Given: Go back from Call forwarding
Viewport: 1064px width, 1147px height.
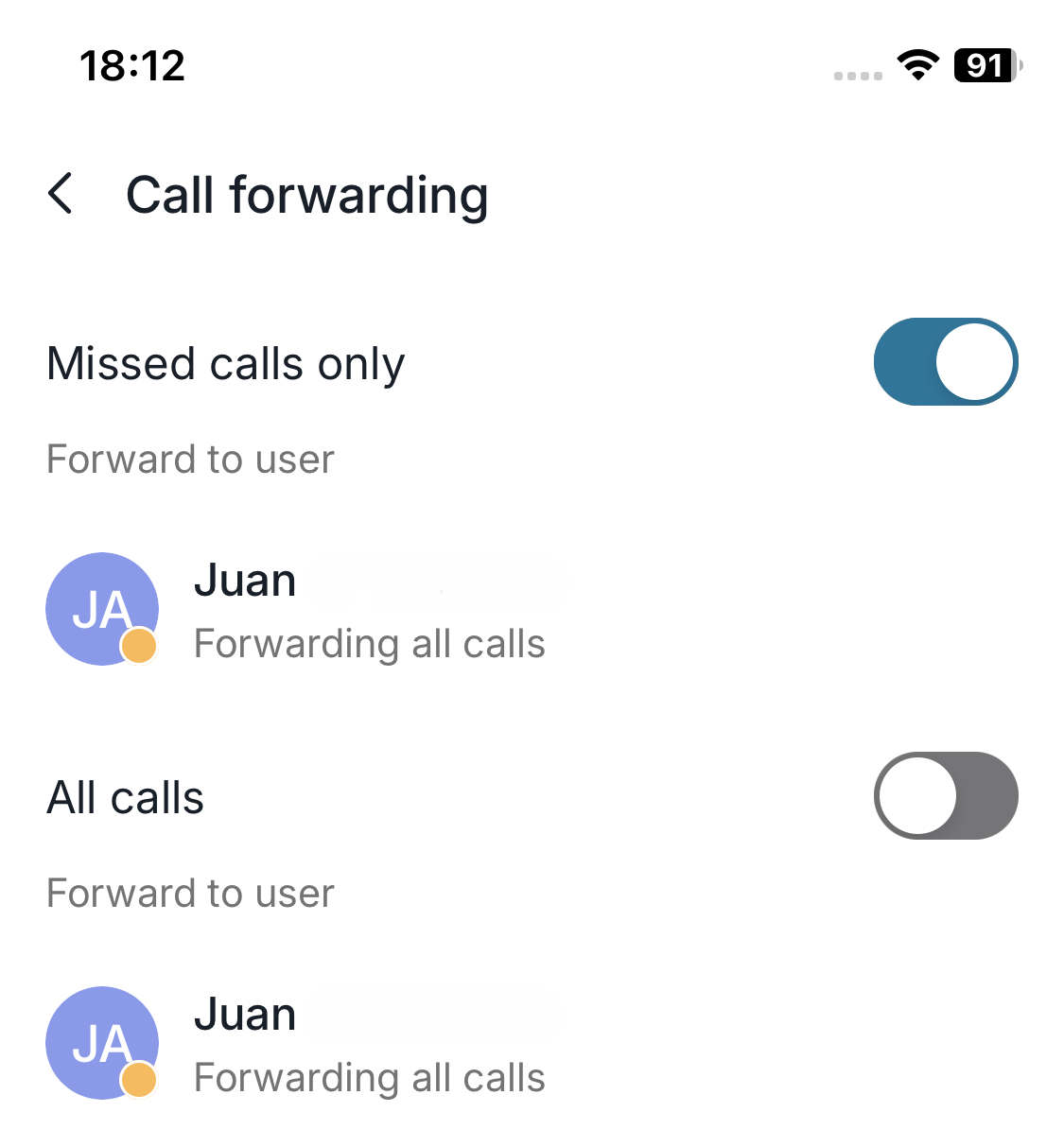Looking at the screenshot, I should (61, 194).
